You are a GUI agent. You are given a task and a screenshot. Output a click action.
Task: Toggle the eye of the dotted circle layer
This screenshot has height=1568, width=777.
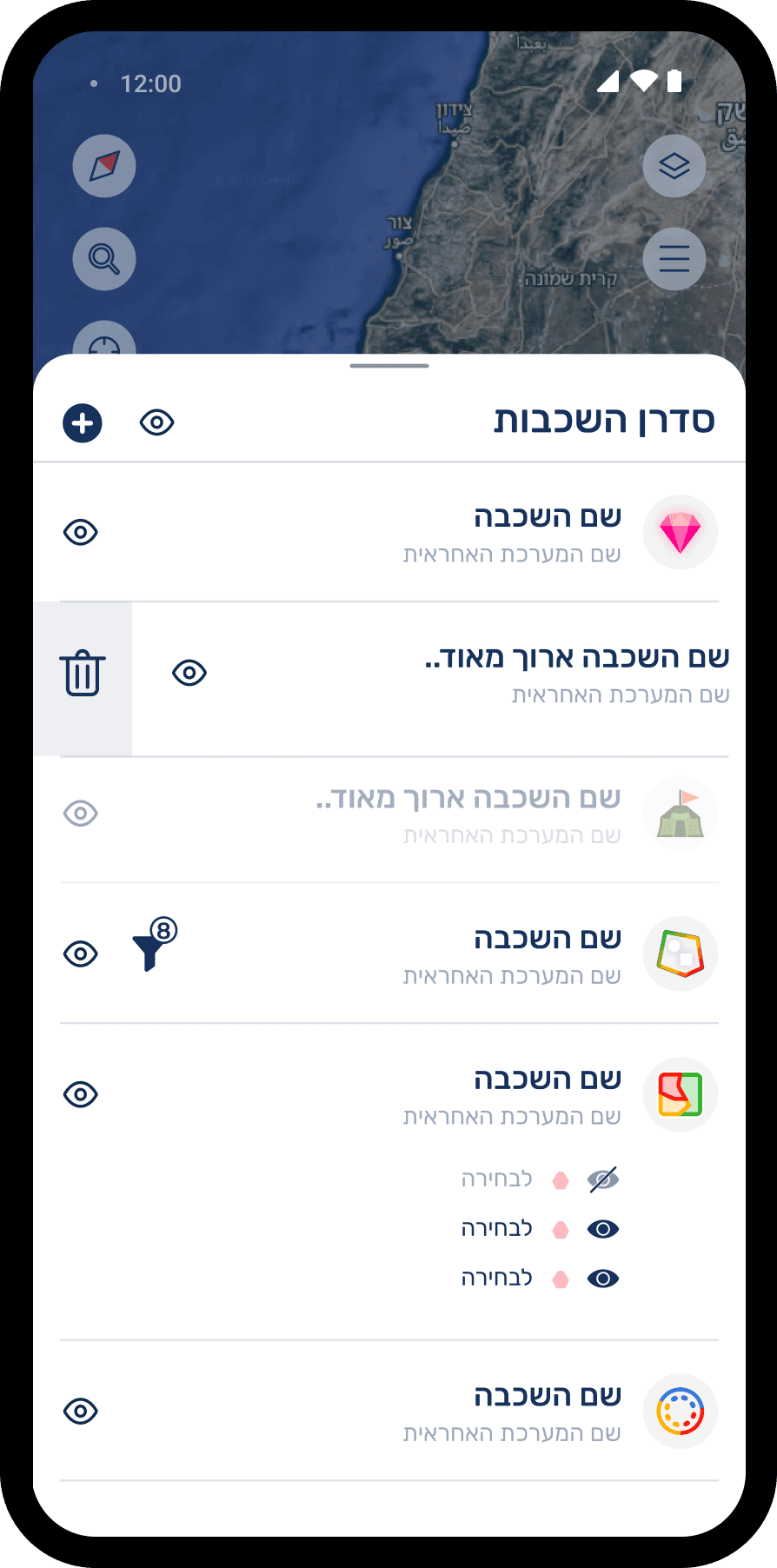click(x=81, y=1412)
